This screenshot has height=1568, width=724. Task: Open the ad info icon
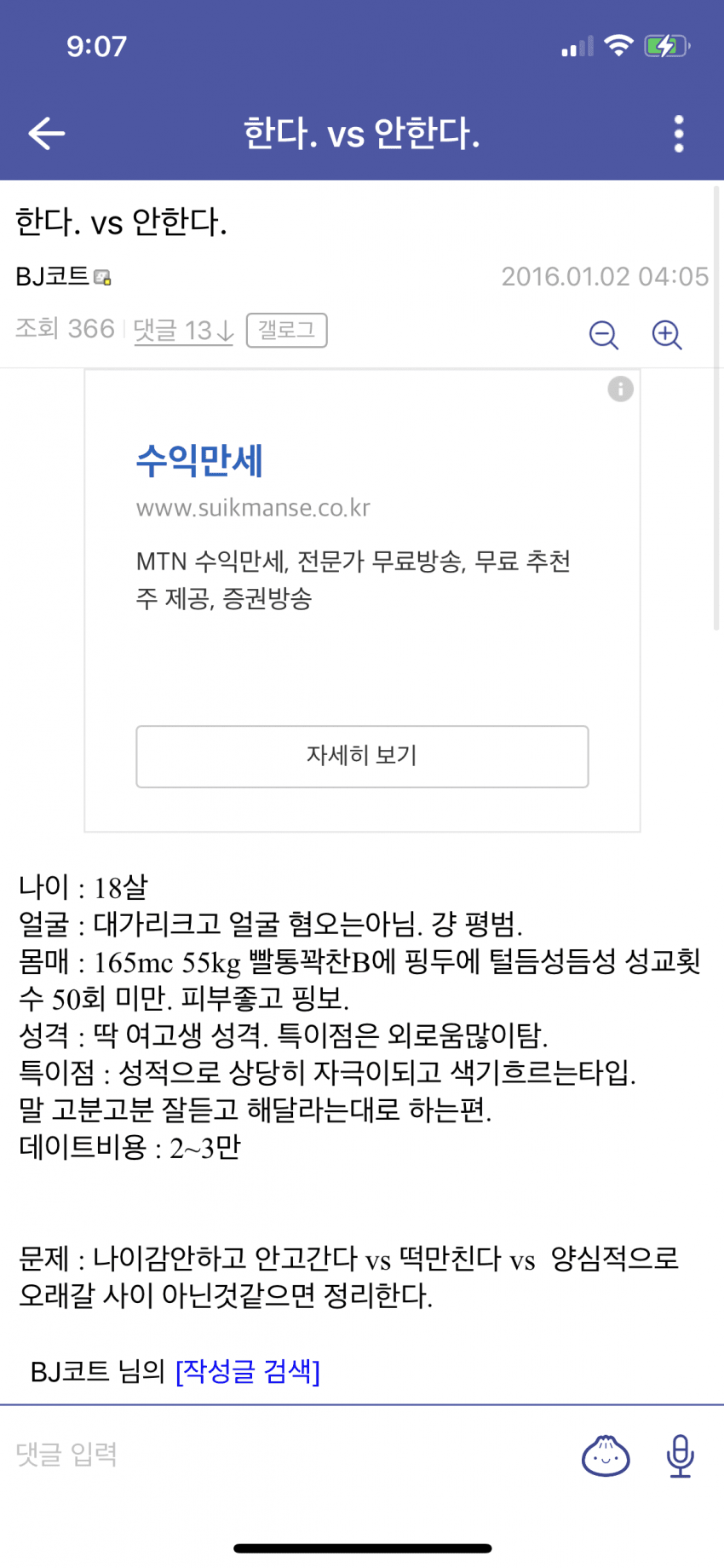click(620, 389)
